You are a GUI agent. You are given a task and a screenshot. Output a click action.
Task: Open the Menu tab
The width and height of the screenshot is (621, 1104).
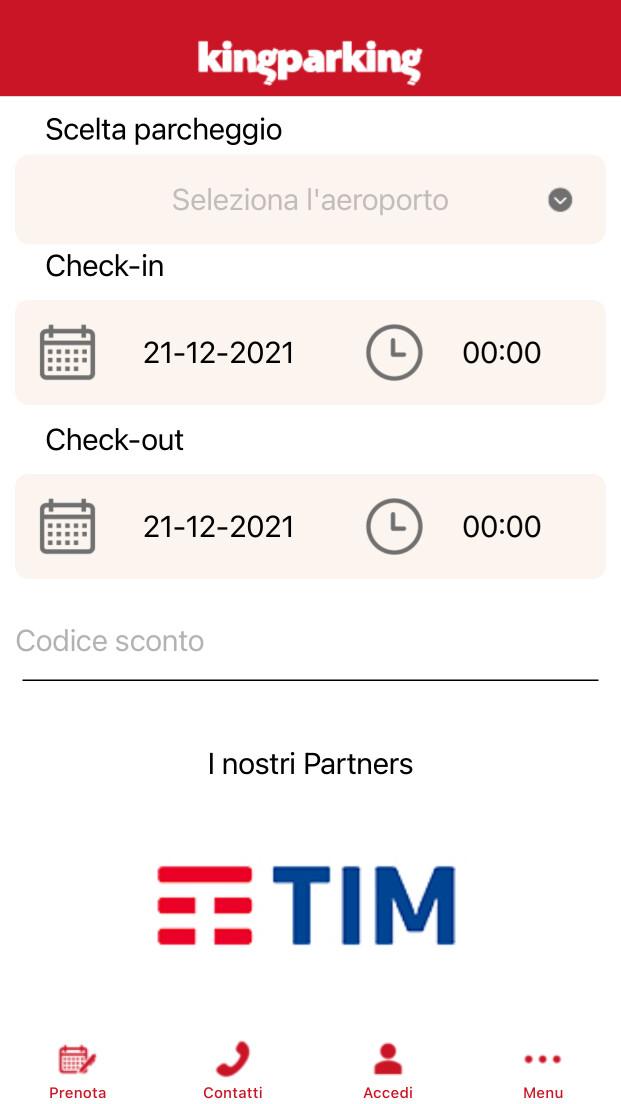pos(543,1071)
